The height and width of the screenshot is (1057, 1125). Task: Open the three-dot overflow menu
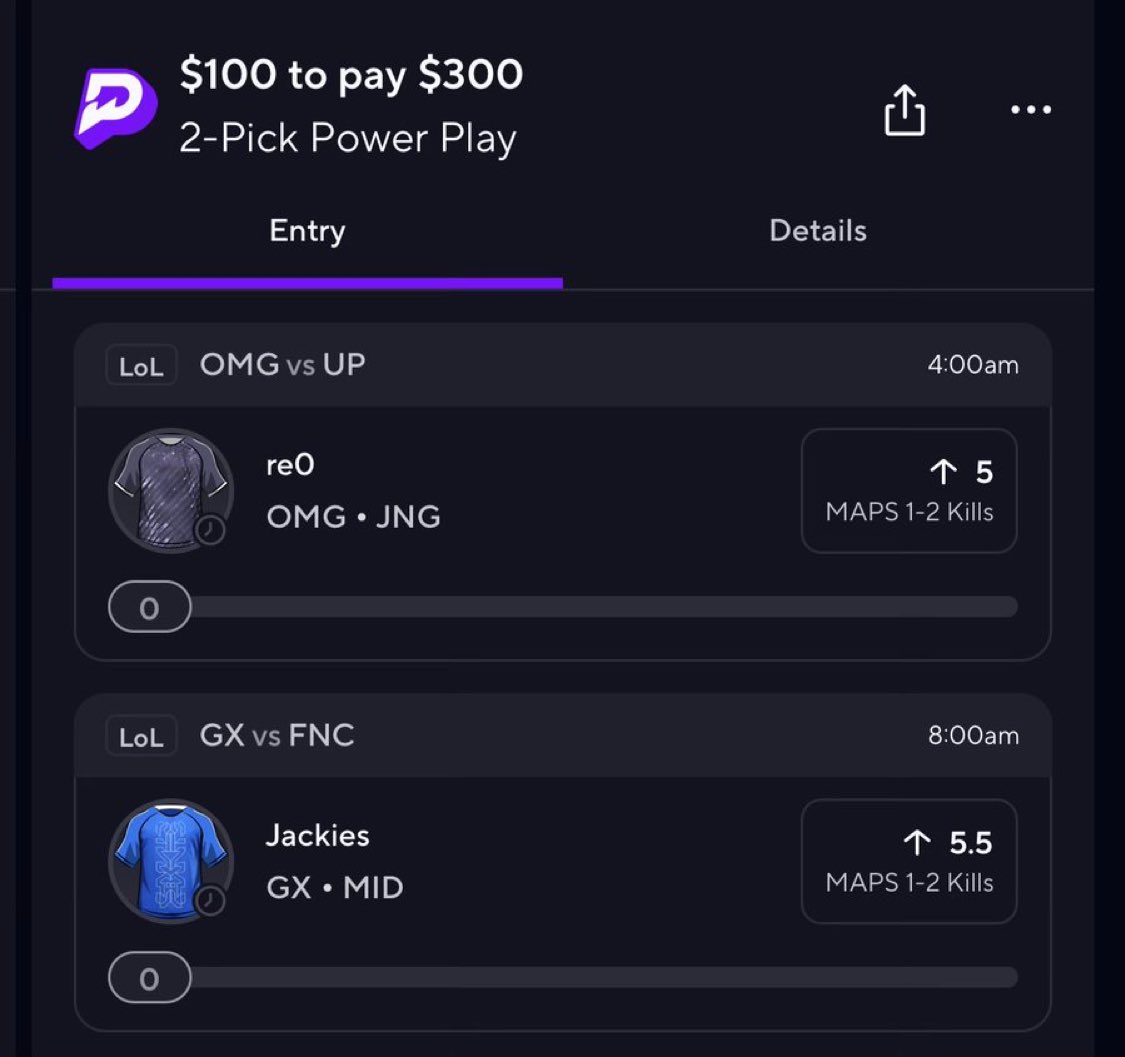tap(1031, 110)
